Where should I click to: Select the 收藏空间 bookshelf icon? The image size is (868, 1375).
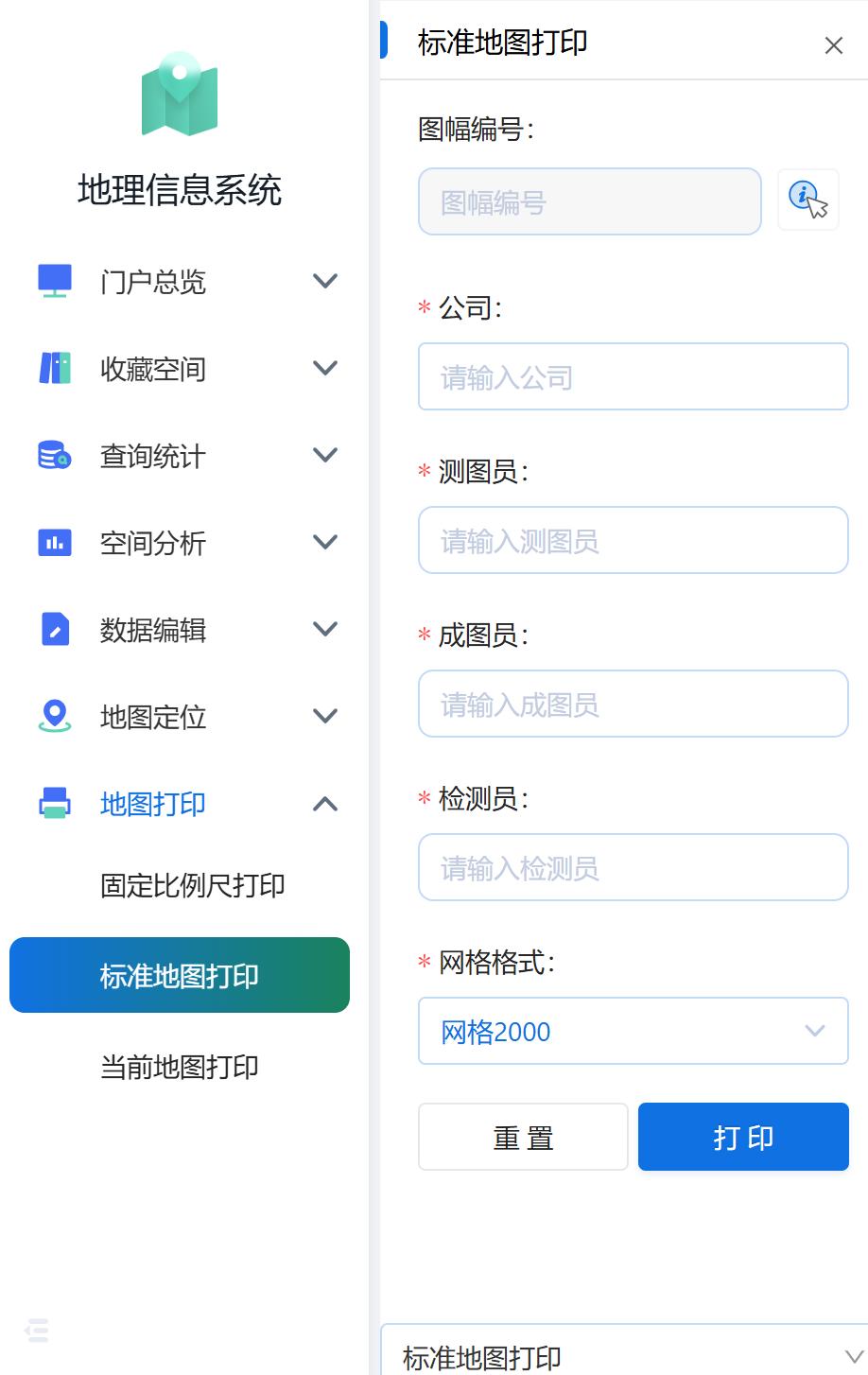point(54,368)
